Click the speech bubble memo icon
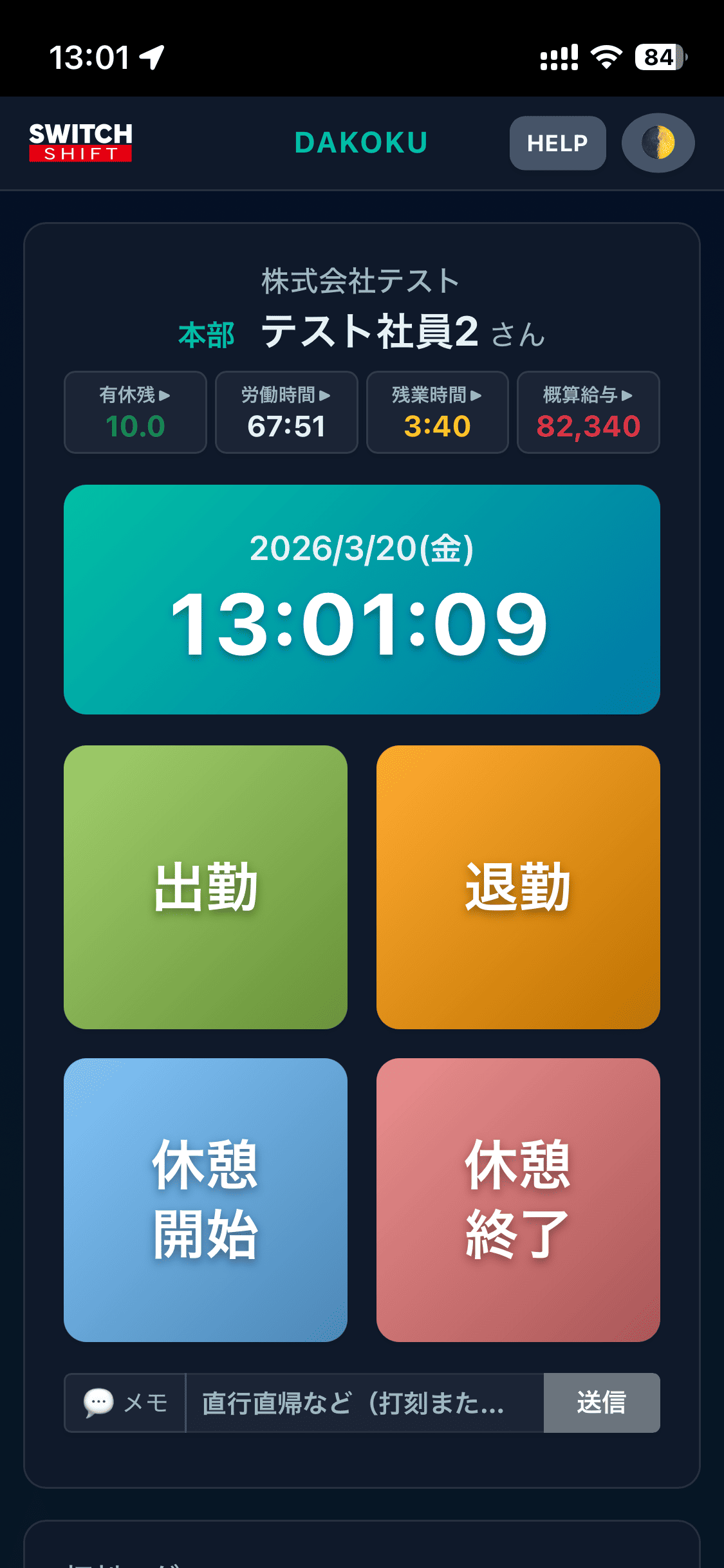Viewport: 724px width, 1568px height. (x=100, y=1403)
